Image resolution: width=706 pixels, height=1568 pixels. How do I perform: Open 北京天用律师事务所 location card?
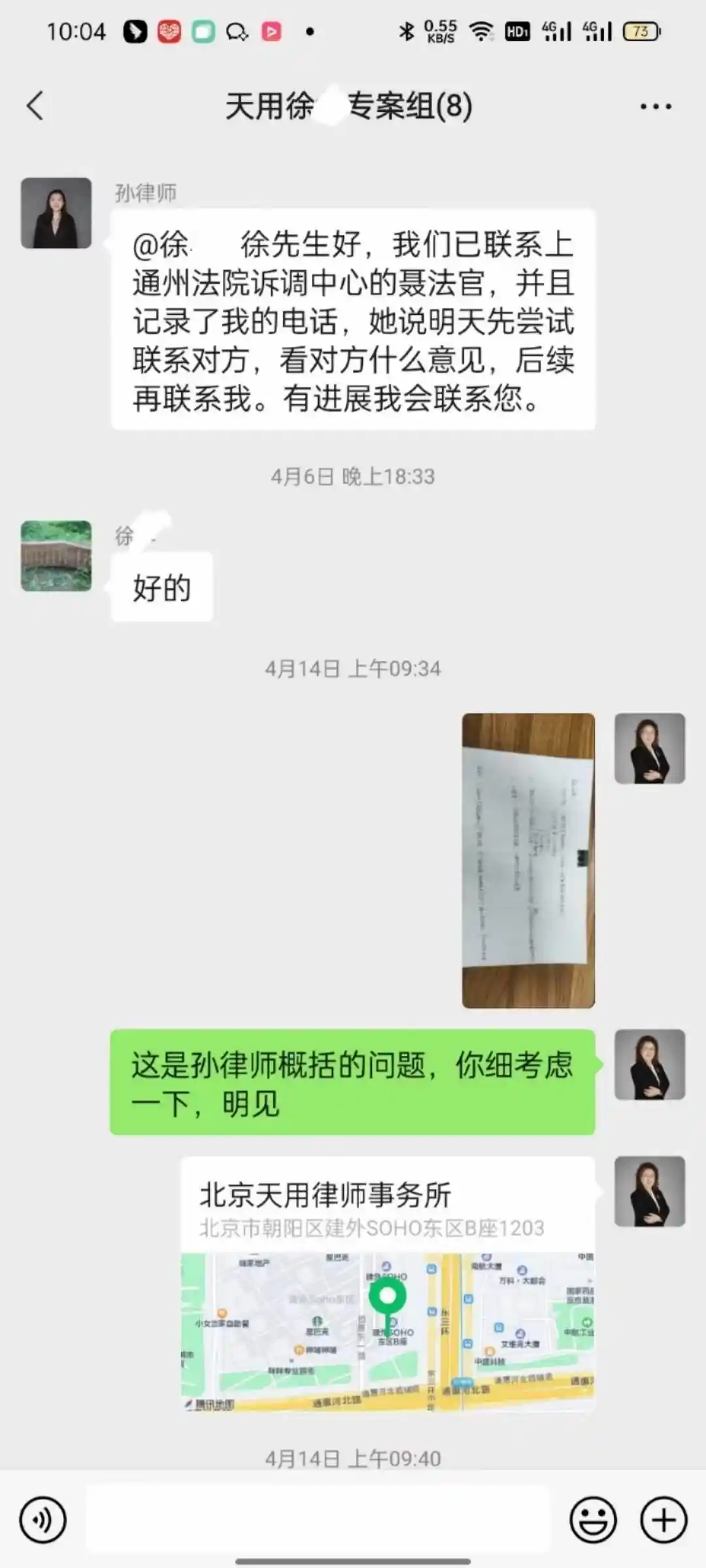coord(388,1284)
